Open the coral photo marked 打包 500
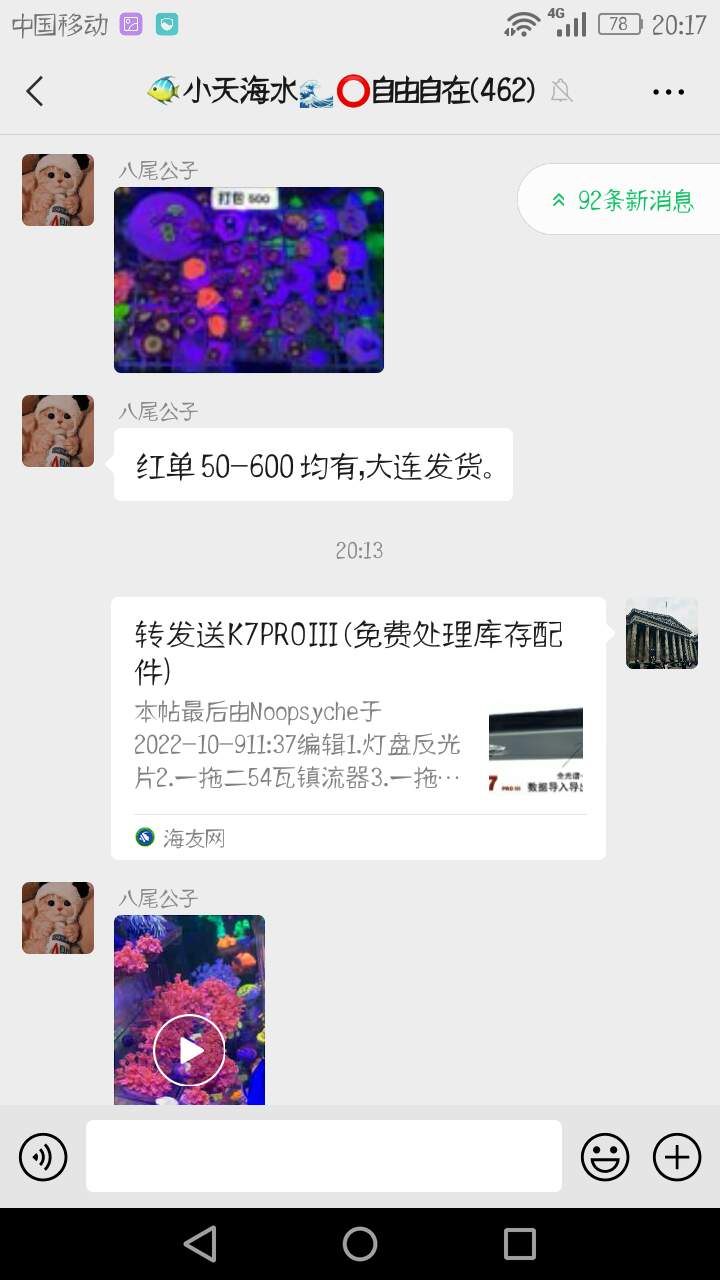The width and height of the screenshot is (720, 1280). point(249,280)
